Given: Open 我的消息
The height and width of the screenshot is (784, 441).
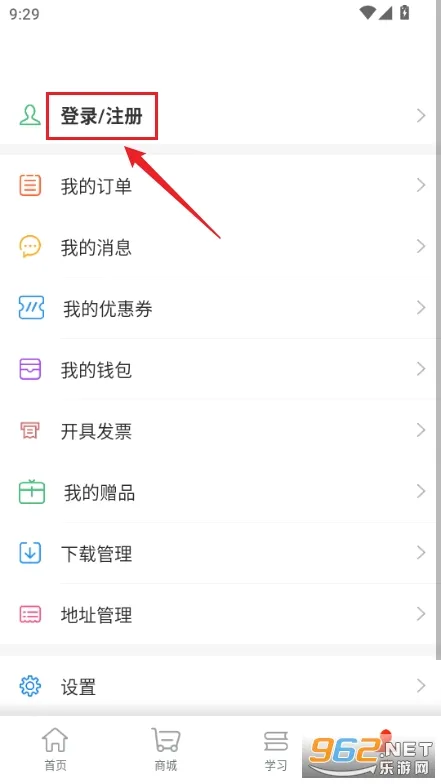Looking at the screenshot, I should [x=218, y=246].
